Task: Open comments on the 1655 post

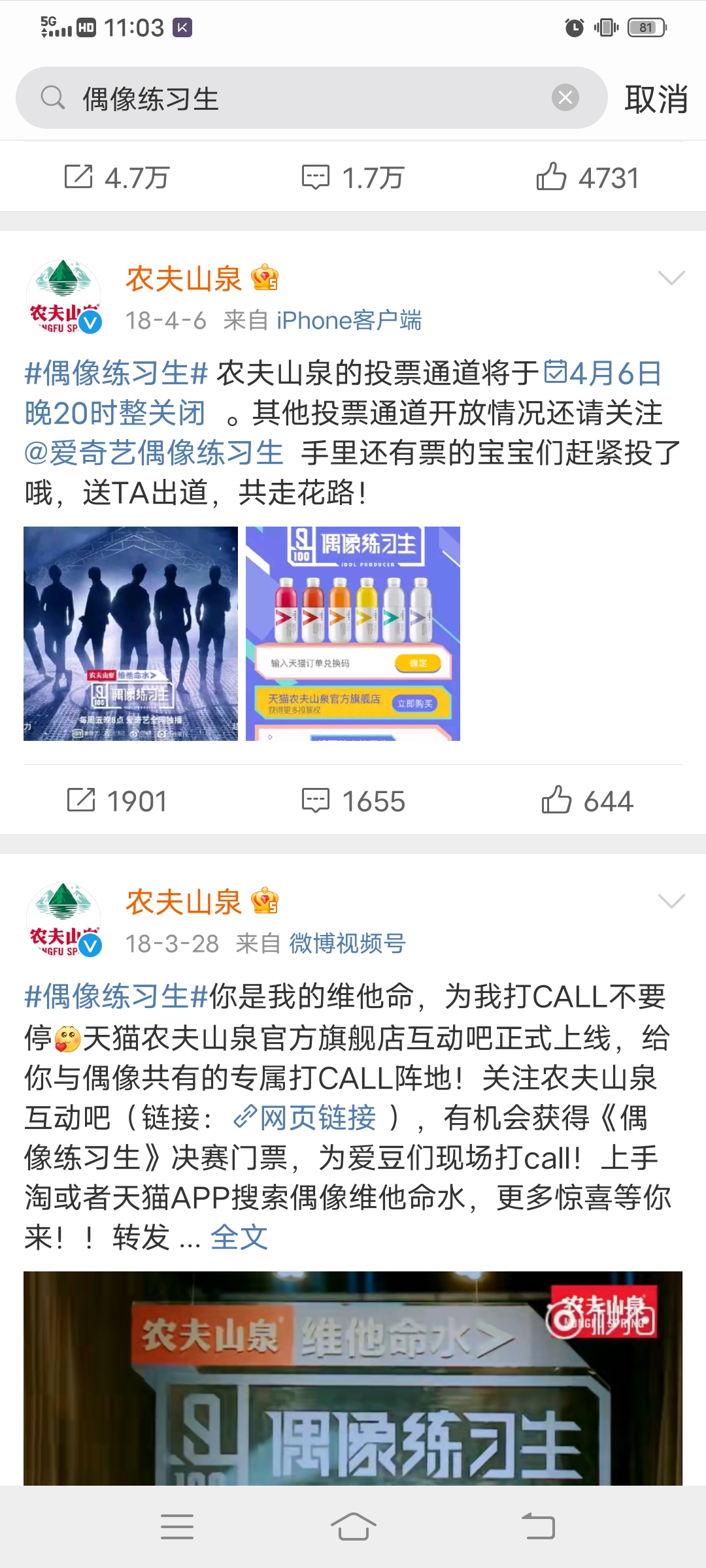Action: point(353,801)
